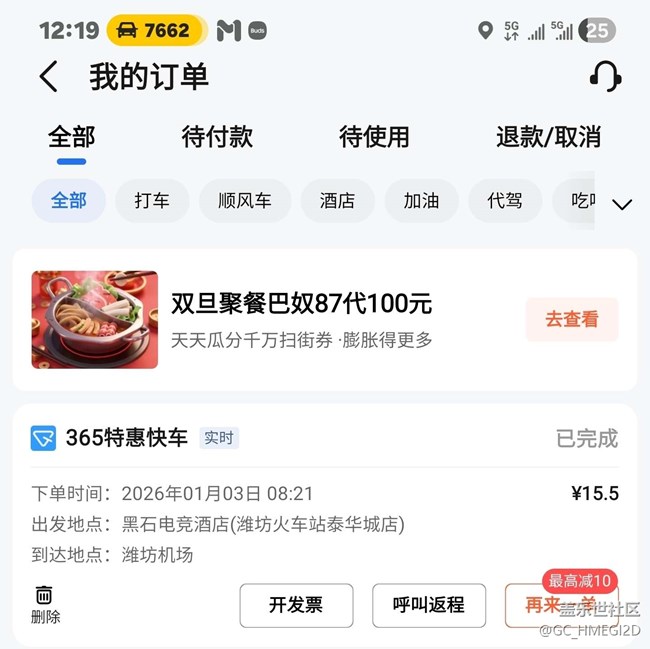Tap 开发票 to request invoice
This screenshot has height=649, width=650.
(x=296, y=605)
